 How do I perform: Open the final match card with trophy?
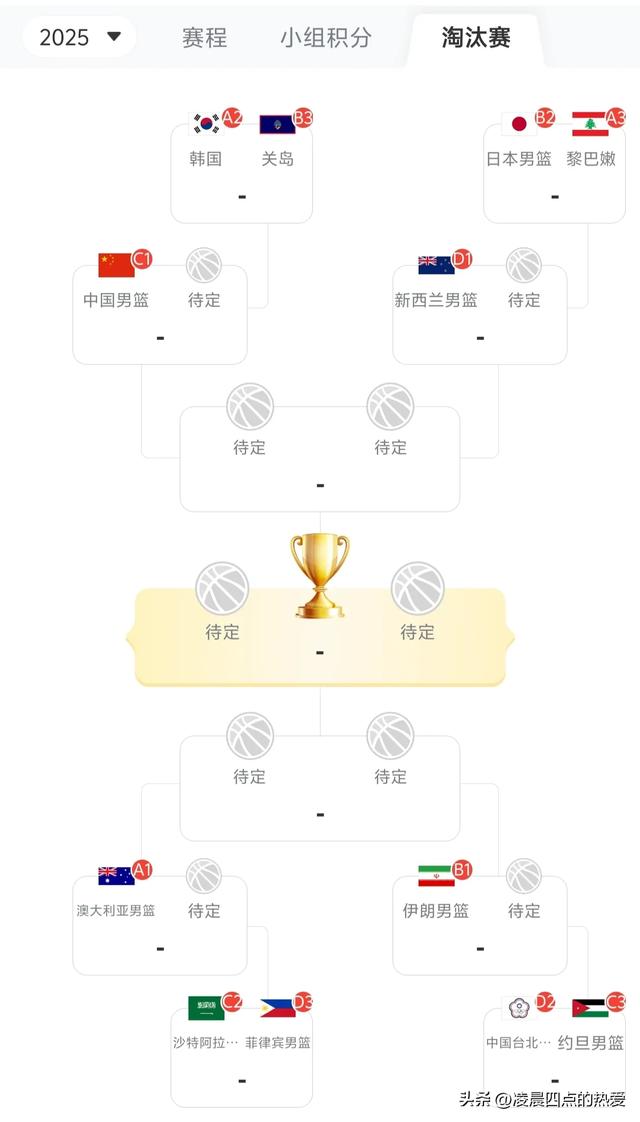click(320, 635)
